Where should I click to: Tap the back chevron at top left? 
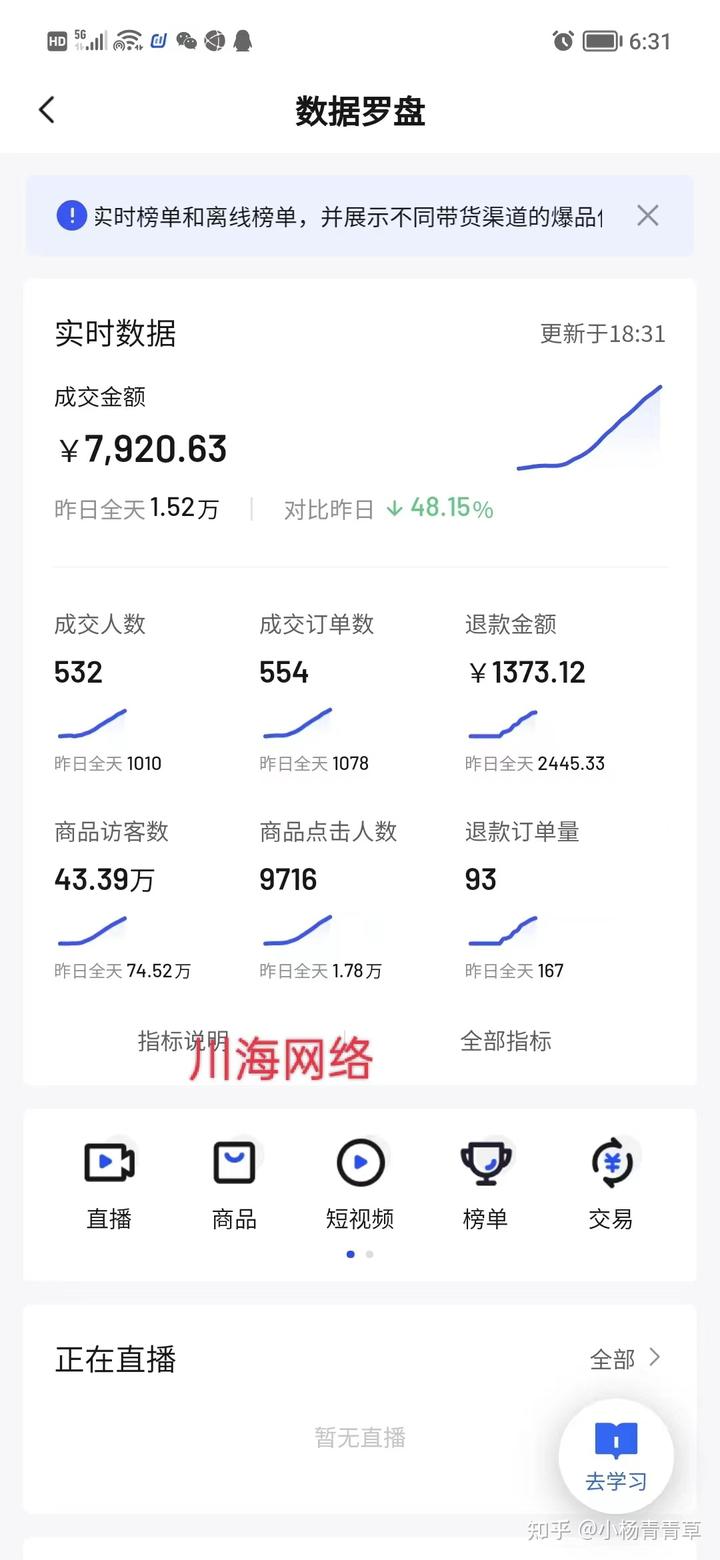pos(46,110)
